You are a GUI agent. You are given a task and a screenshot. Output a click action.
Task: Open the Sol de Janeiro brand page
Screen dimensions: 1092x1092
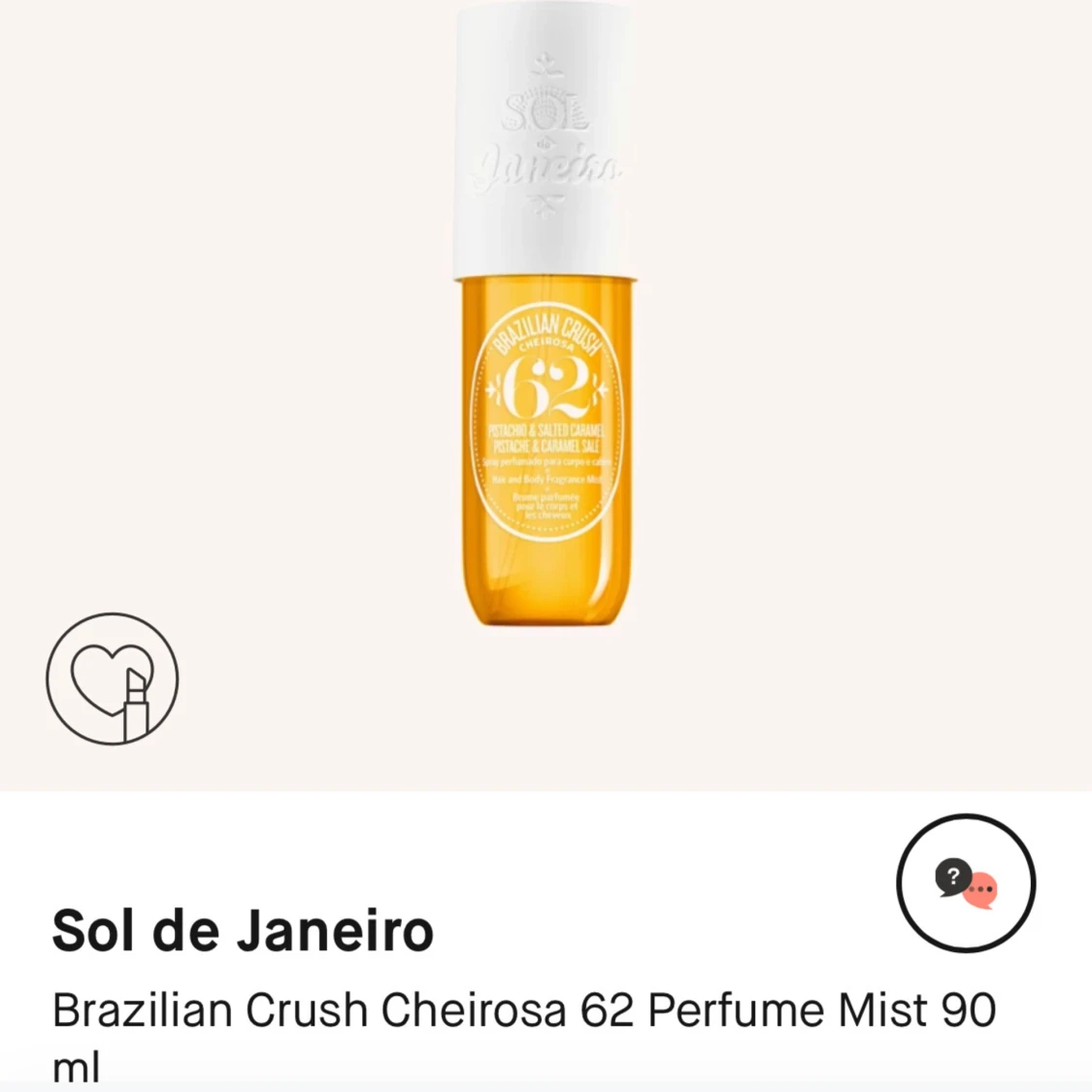coord(243,930)
